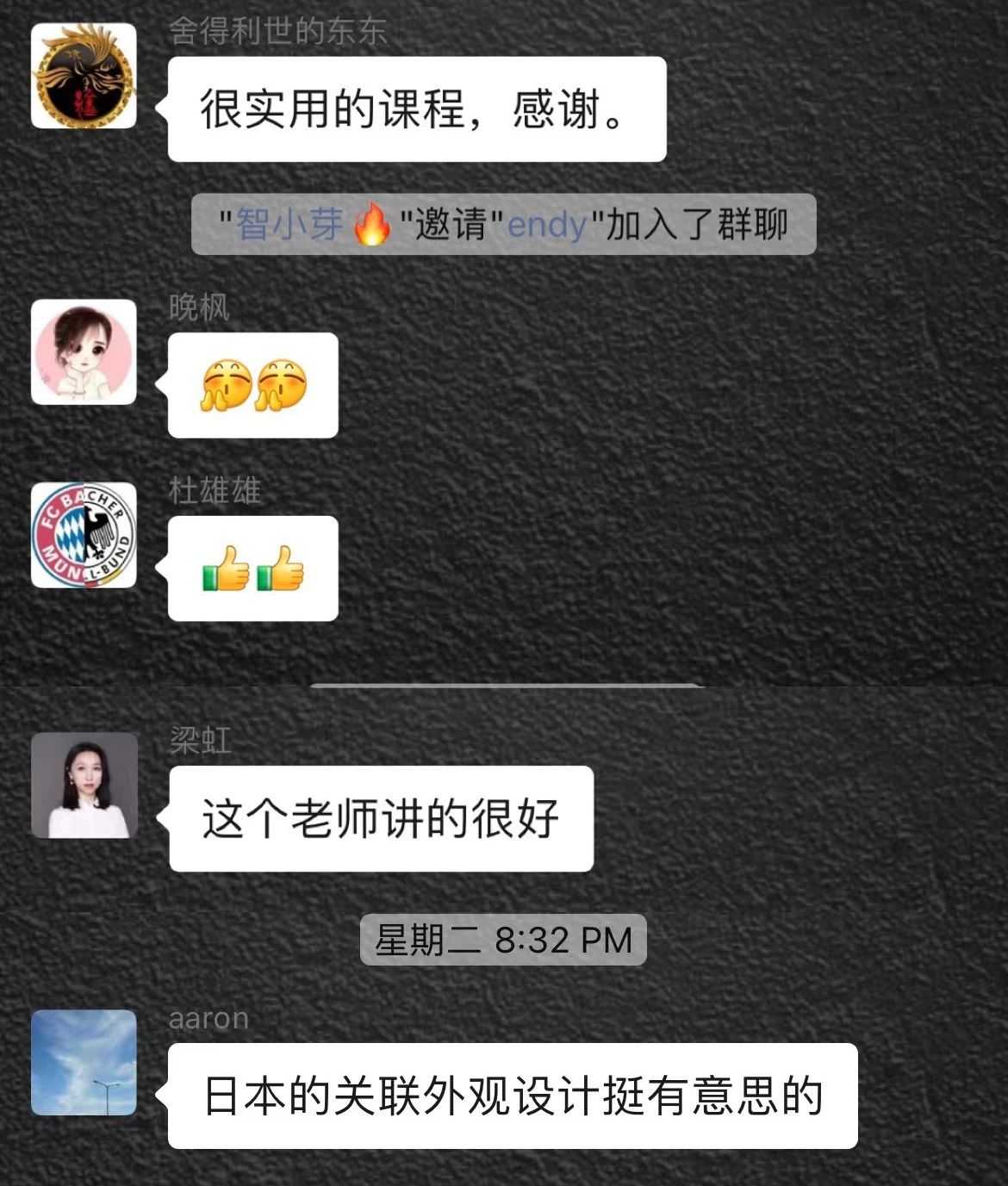Open 晚枫's profile avatar
Image resolution: width=1008 pixels, height=1186 pixels.
tap(84, 351)
